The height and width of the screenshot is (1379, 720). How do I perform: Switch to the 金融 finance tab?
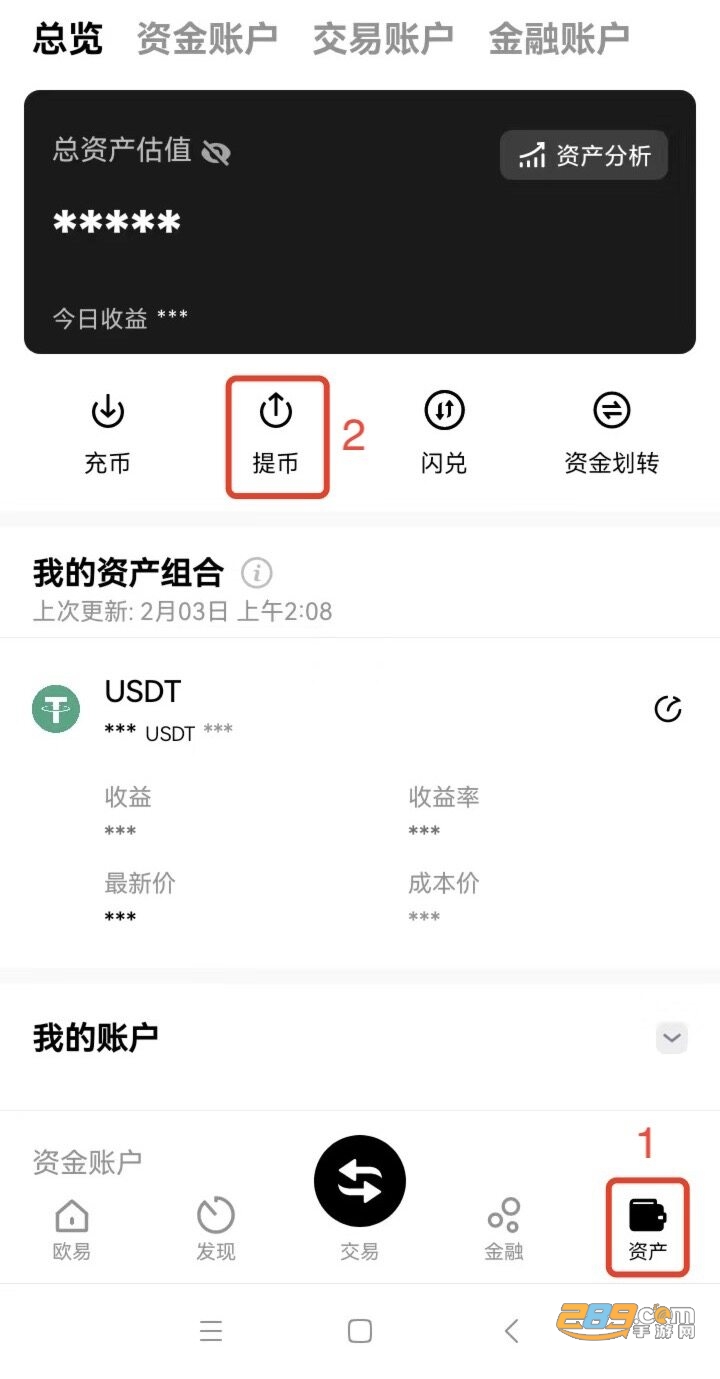click(504, 1229)
